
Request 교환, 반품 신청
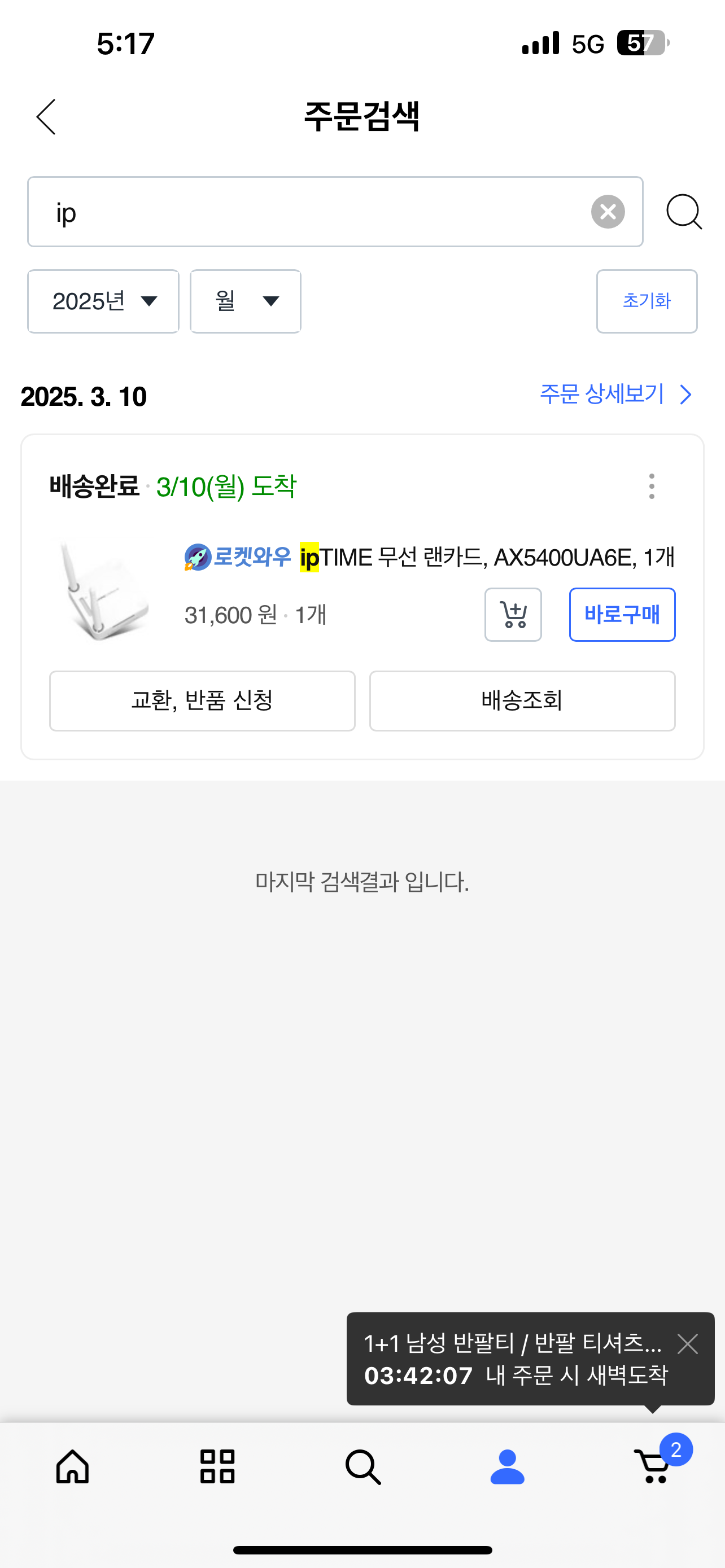click(202, 700)
